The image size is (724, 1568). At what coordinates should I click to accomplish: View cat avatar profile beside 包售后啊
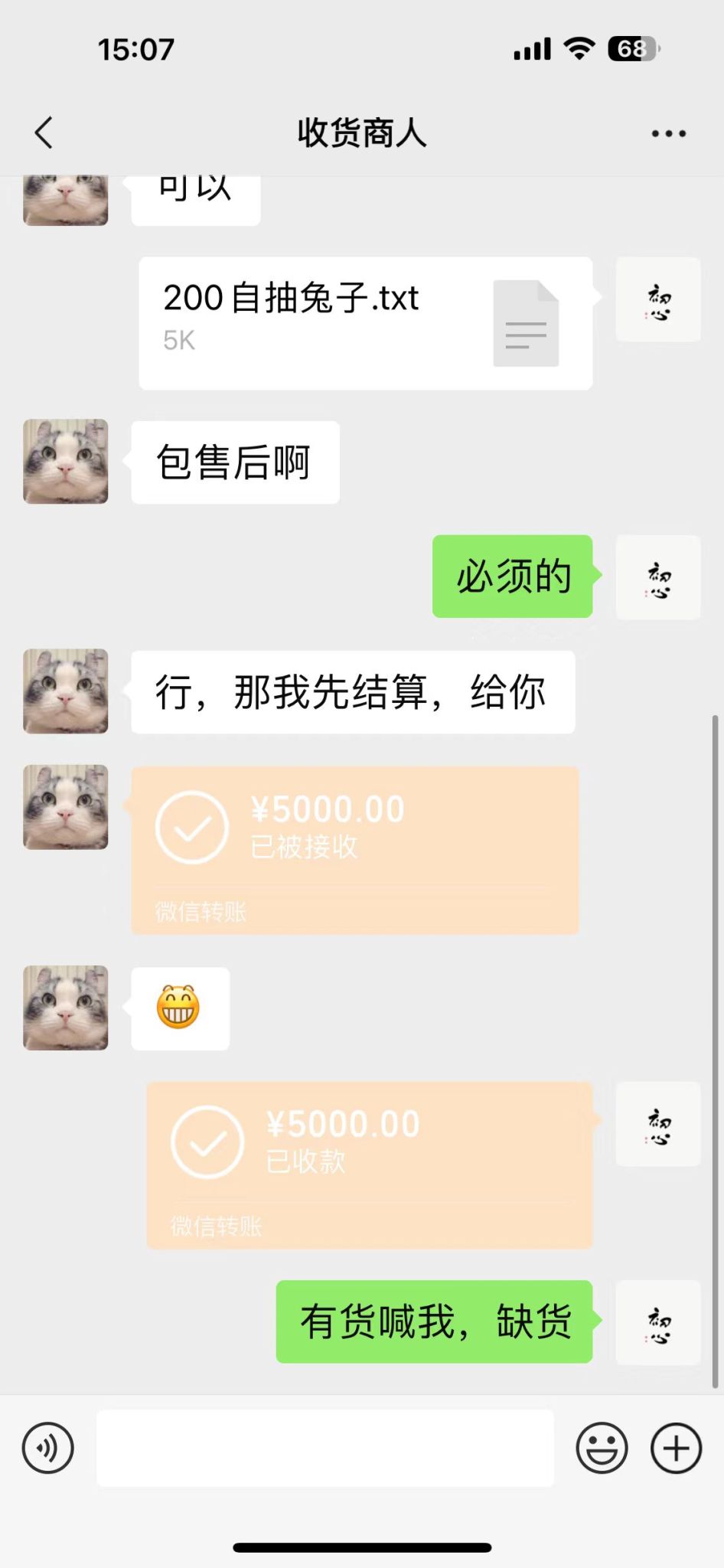(66, 461)
